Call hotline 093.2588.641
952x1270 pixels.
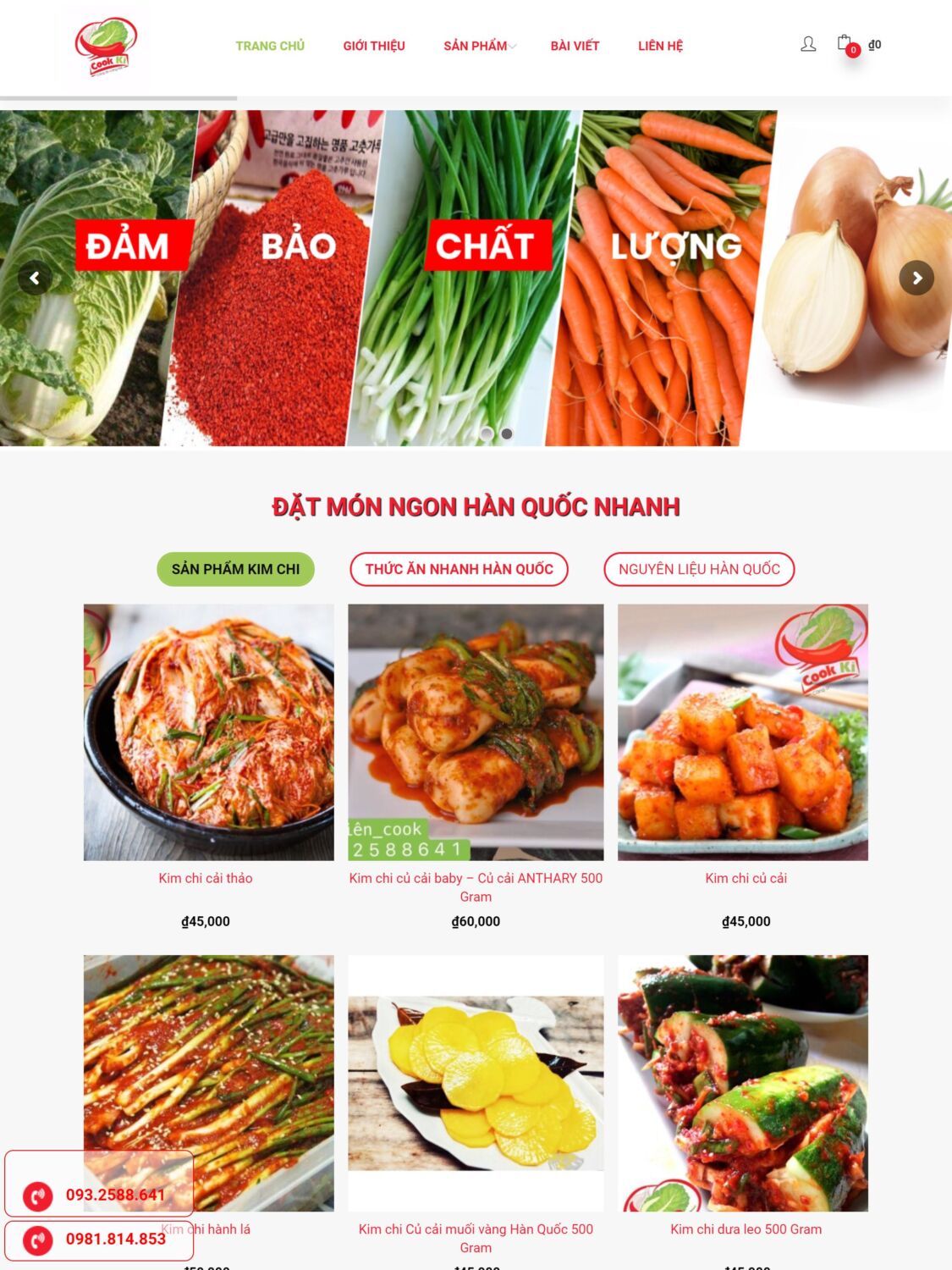click(115, 1195)
